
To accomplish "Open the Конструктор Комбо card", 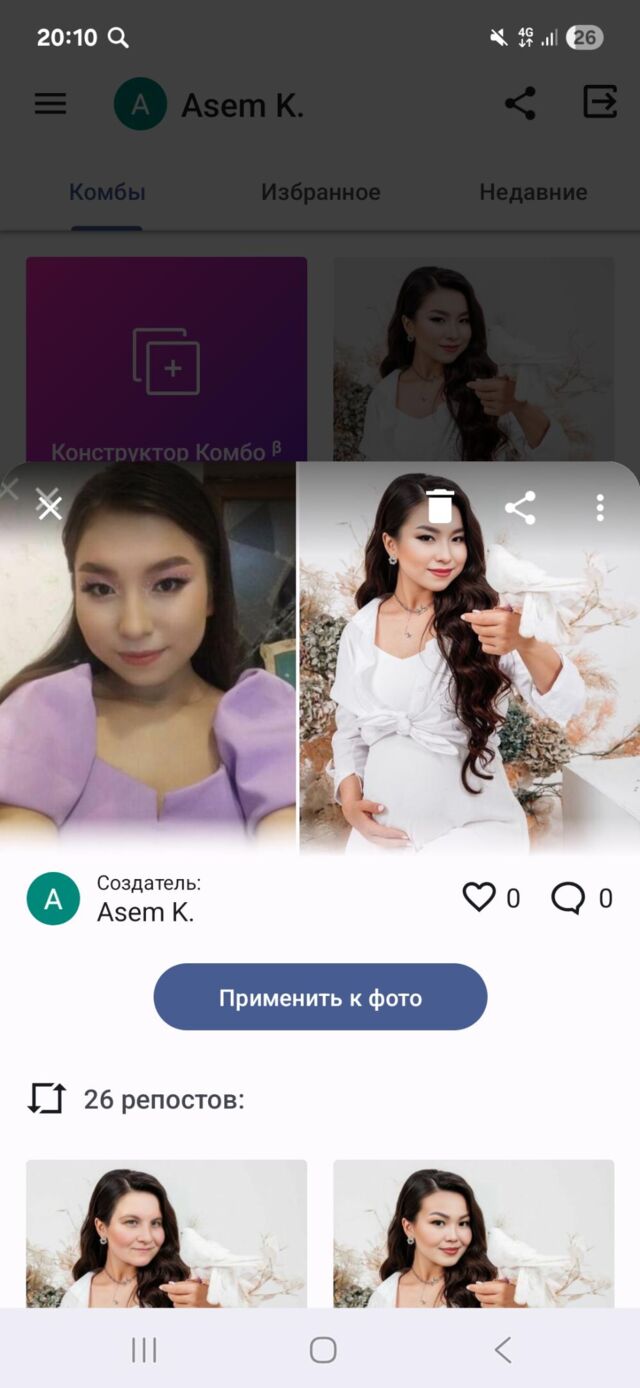I will coord(166,360).
